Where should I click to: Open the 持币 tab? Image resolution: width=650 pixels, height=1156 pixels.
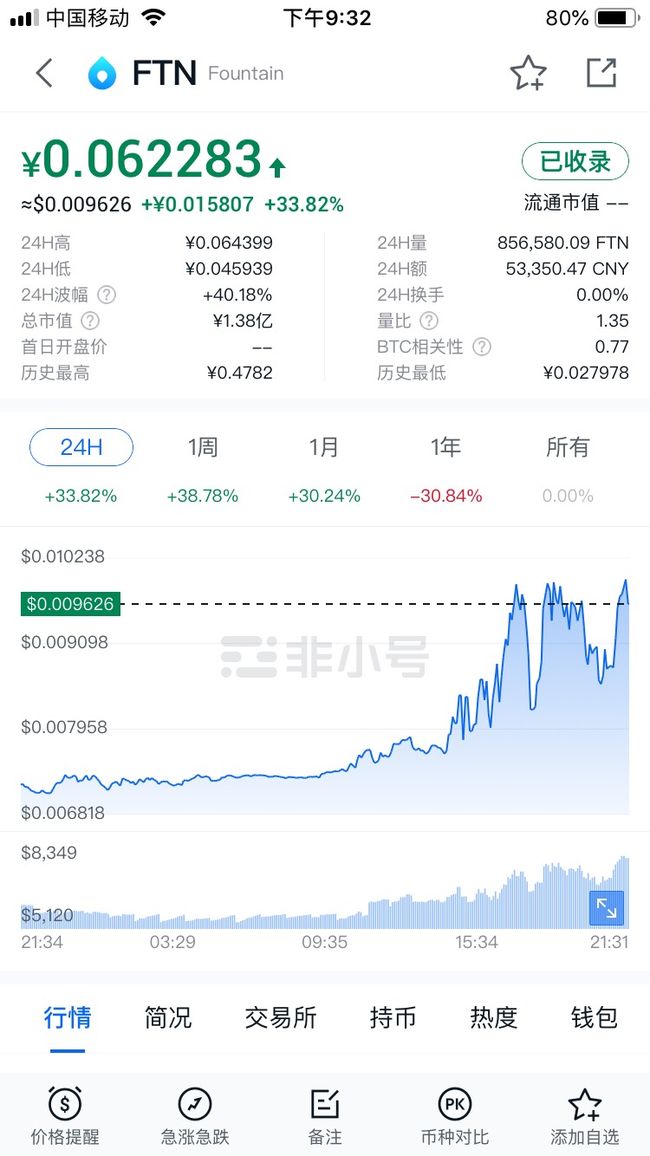(393, 1017)
